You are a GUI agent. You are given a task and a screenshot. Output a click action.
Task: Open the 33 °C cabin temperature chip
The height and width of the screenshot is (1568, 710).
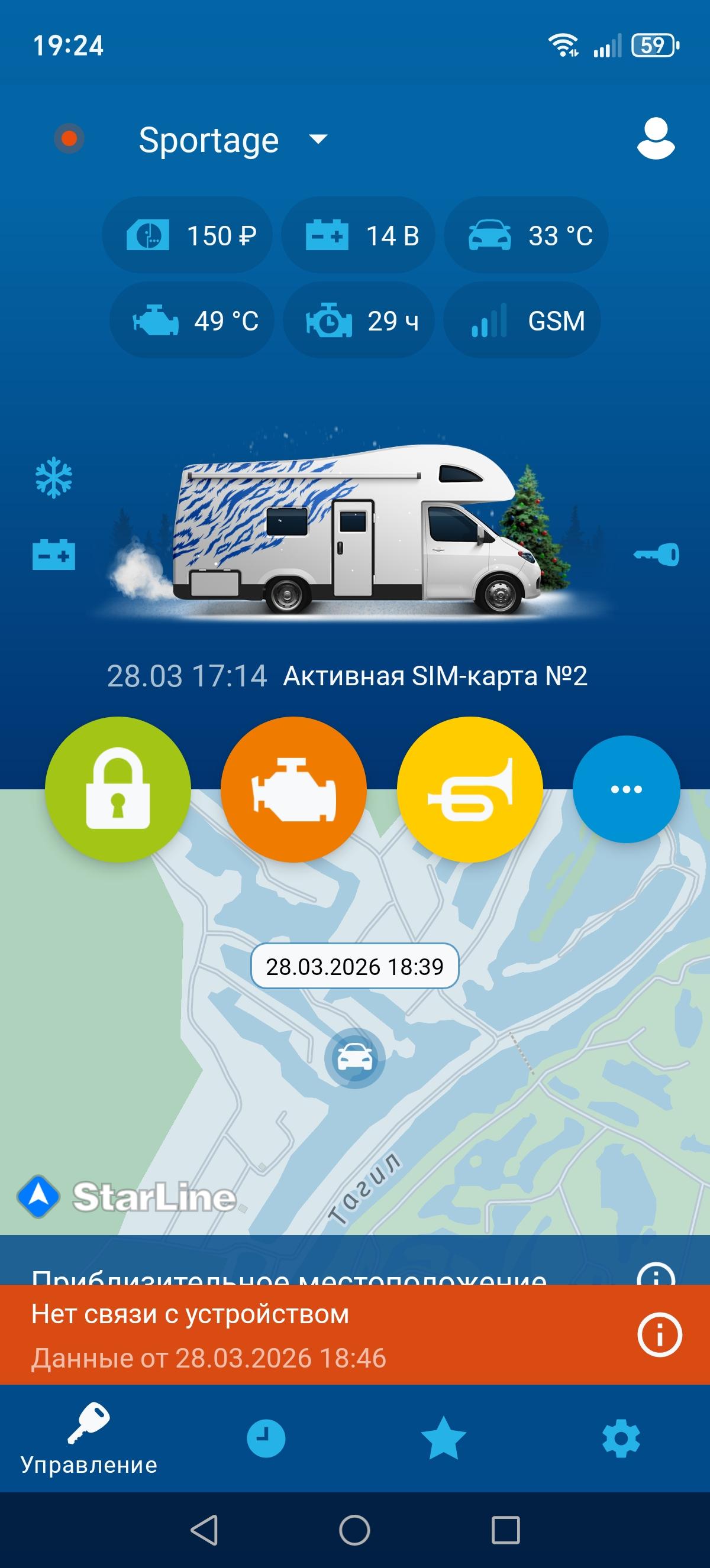pyautogui.click(x=527, y=235)
